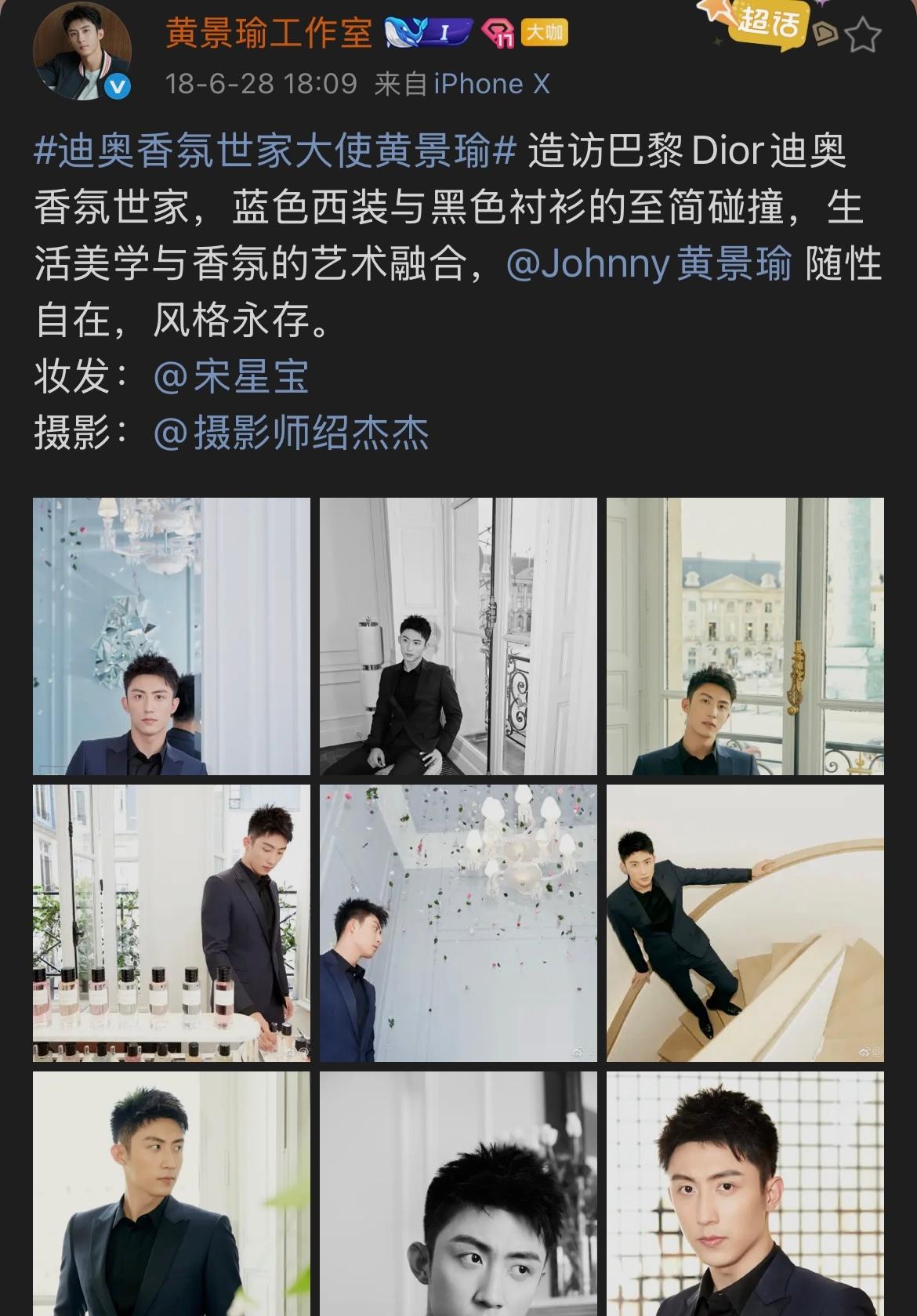Favorite the post with the star icon

tap(863, 35)
